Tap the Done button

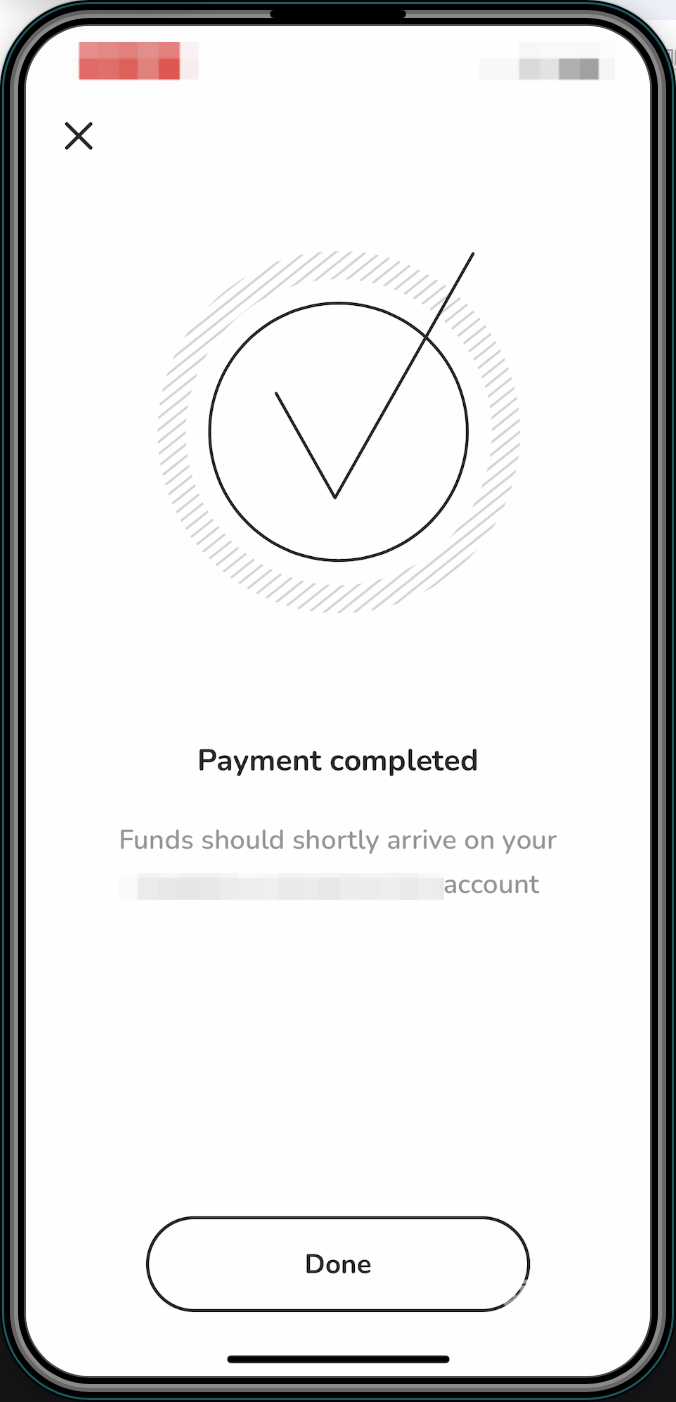pos(338,1264)
